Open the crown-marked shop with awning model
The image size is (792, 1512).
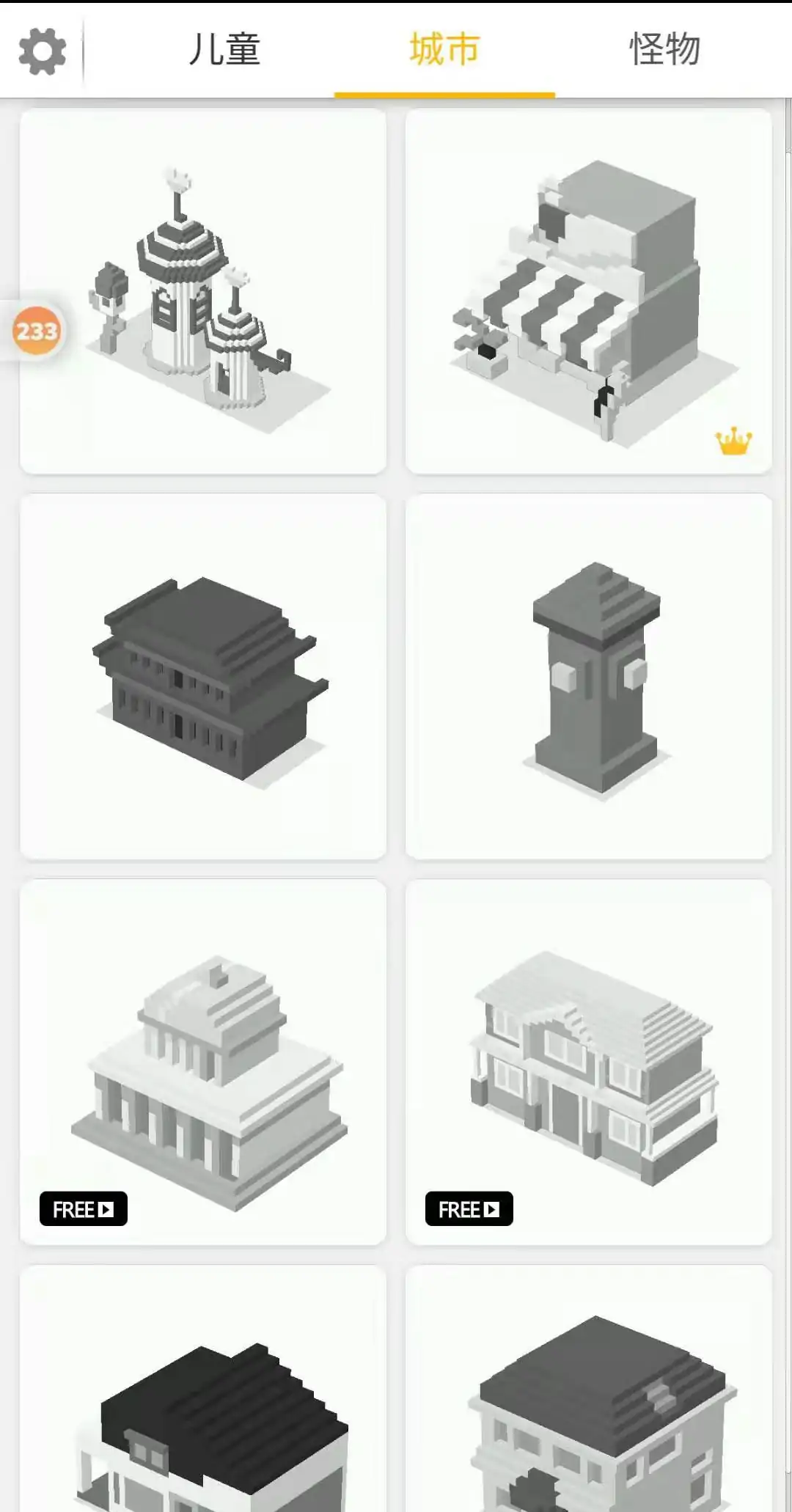point(588,291)
